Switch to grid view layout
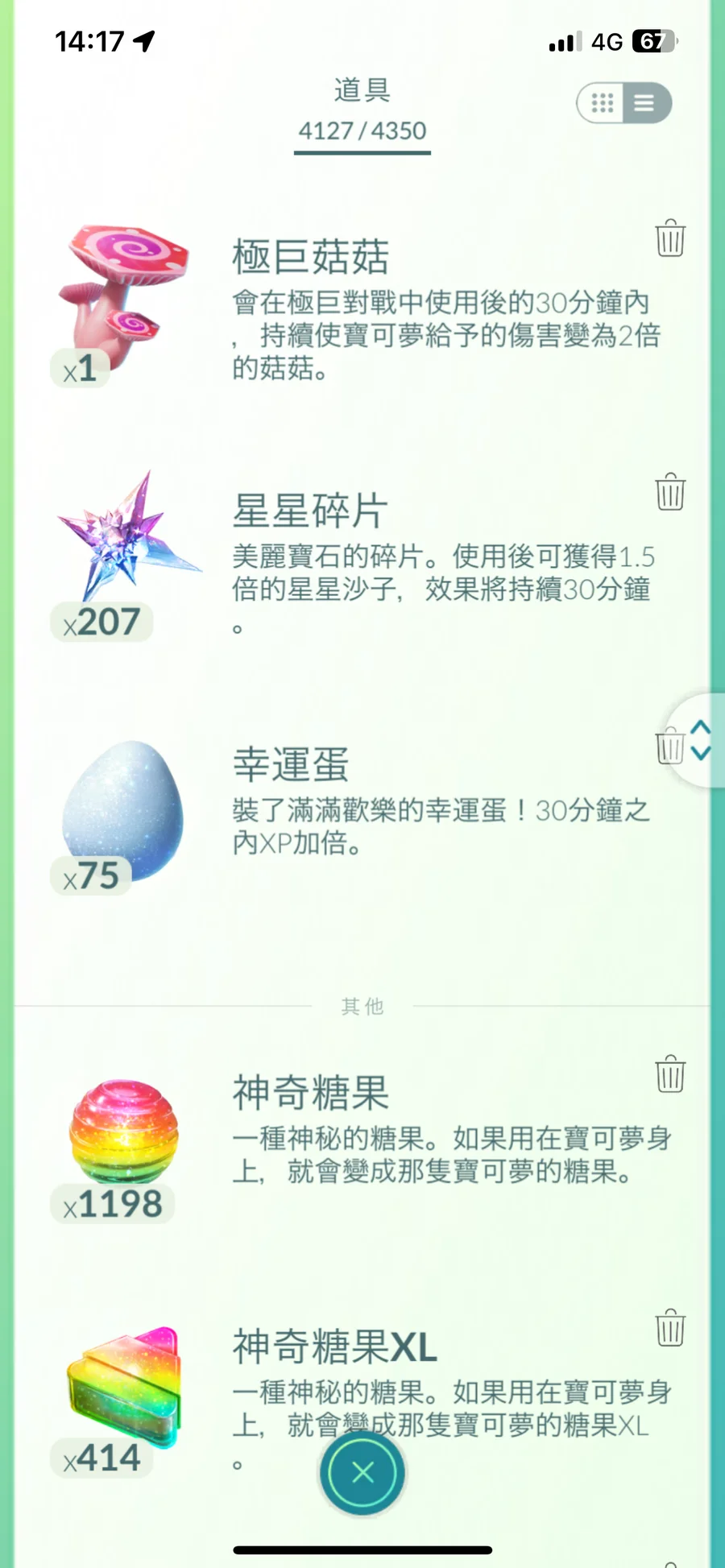The height and width of the screenshot is (1568, 725). pyautogui.click(x=602, y=103)
